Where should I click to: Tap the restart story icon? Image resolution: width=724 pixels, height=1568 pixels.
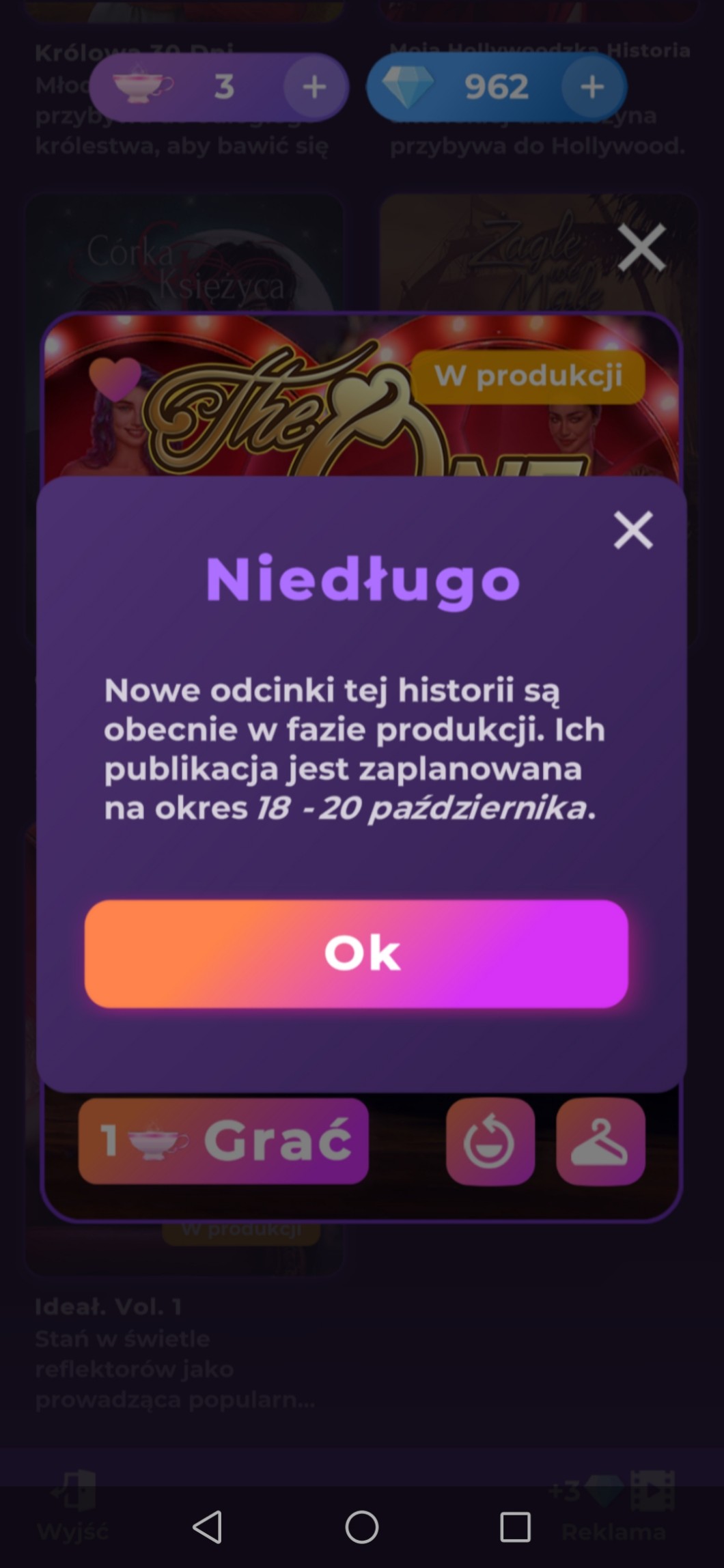pos(490,1141)
